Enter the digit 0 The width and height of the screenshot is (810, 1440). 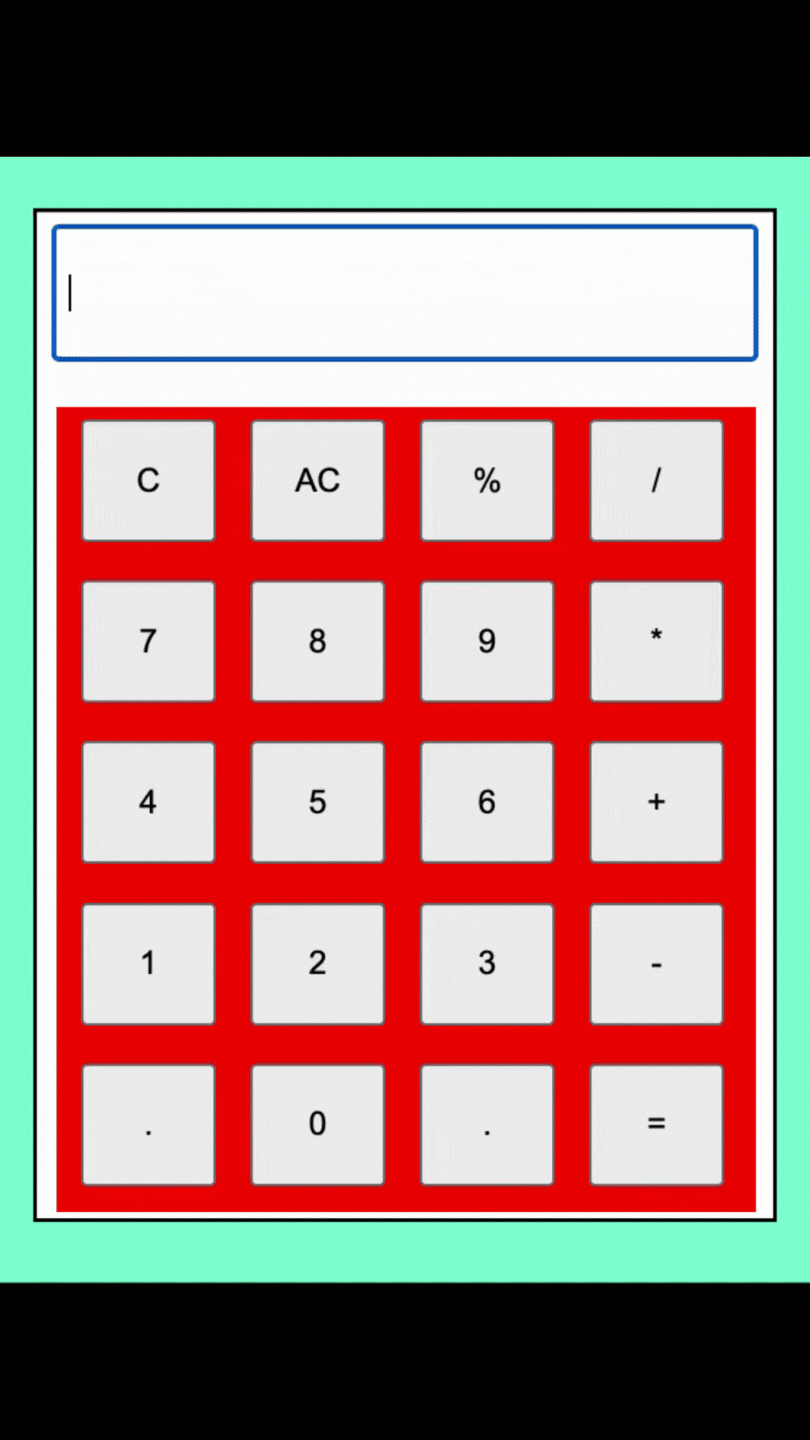tap(318, 1125)
